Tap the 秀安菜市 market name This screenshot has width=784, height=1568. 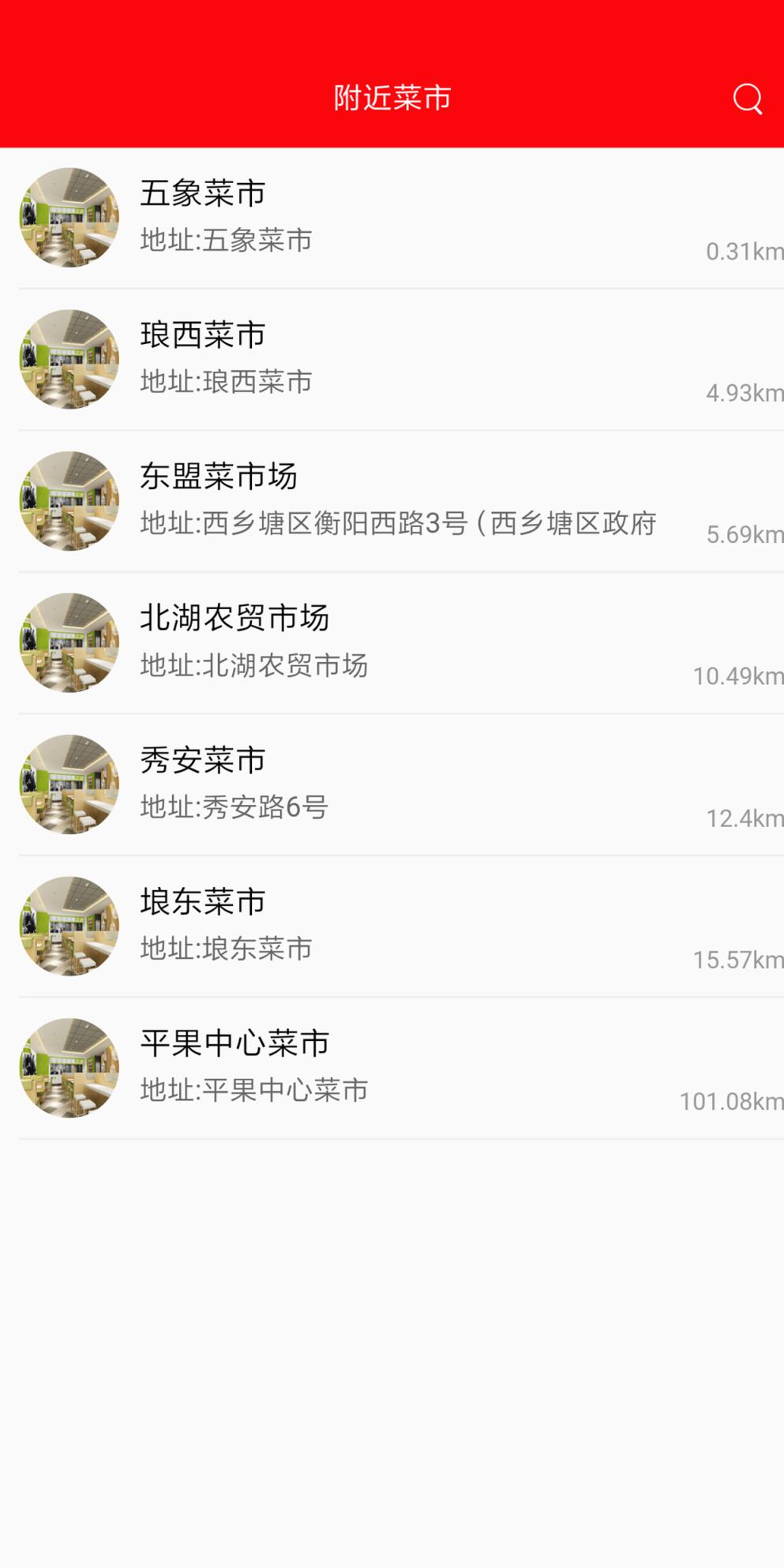pos(203,760)
